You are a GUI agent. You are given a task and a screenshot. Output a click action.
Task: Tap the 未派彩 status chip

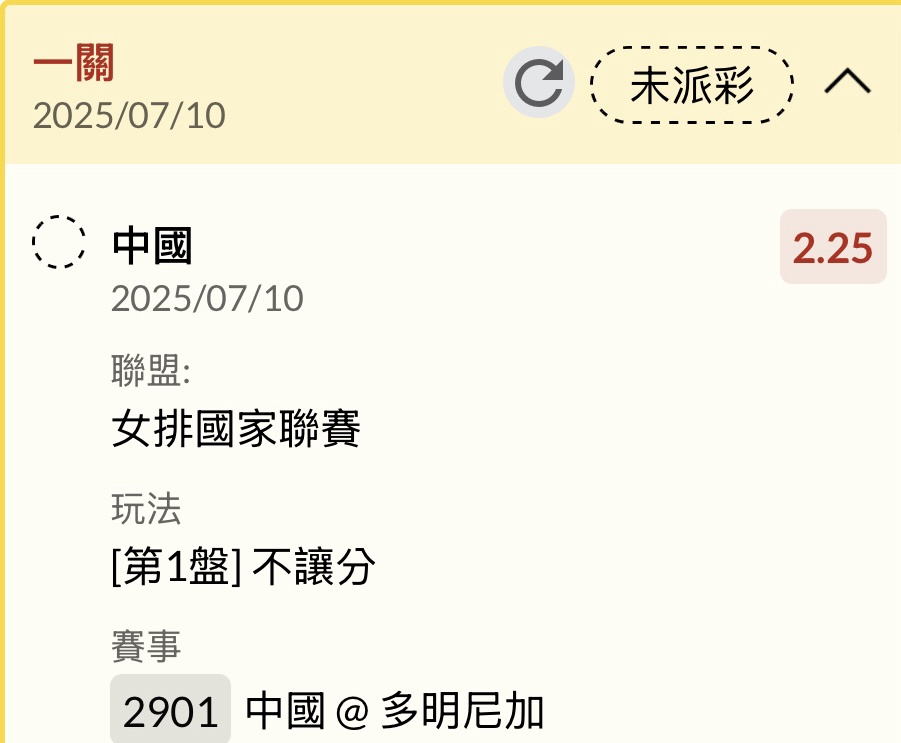pos(692,85)
